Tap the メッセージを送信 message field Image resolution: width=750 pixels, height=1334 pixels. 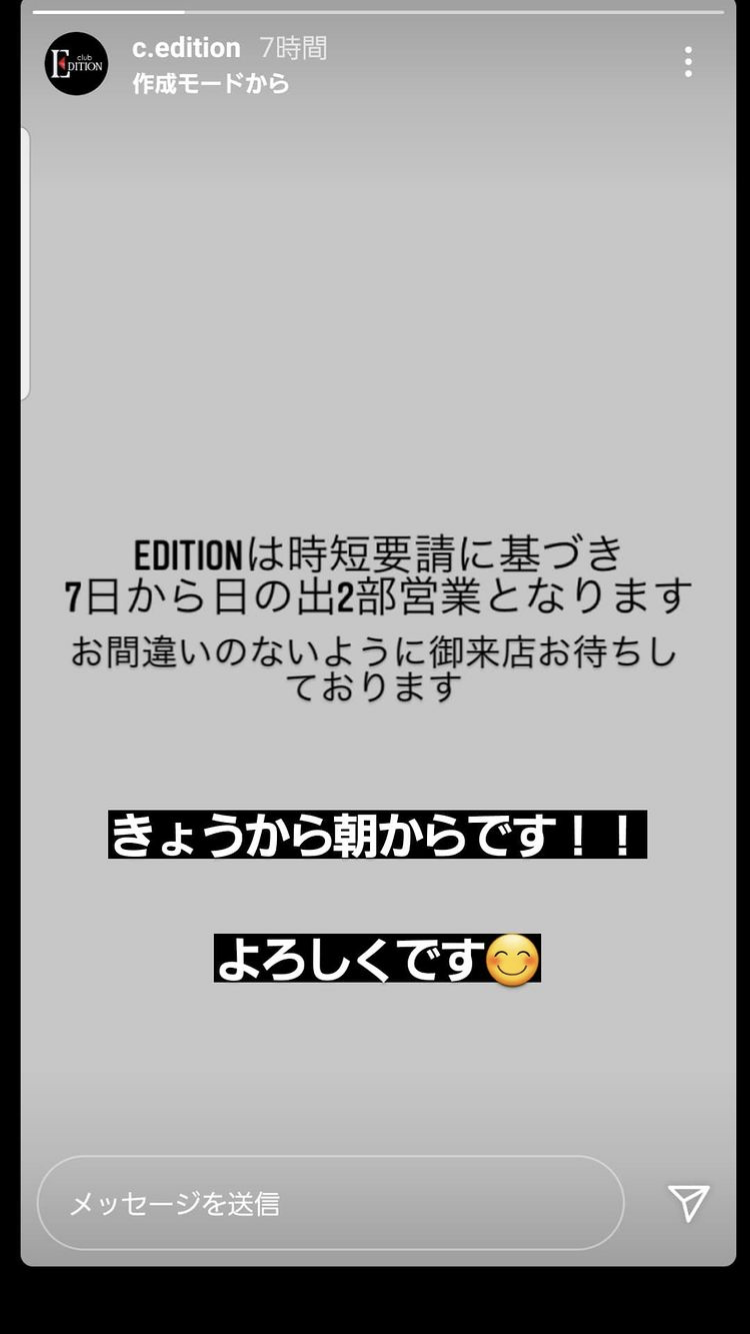pyautogui.click(x=331, y=1203)
